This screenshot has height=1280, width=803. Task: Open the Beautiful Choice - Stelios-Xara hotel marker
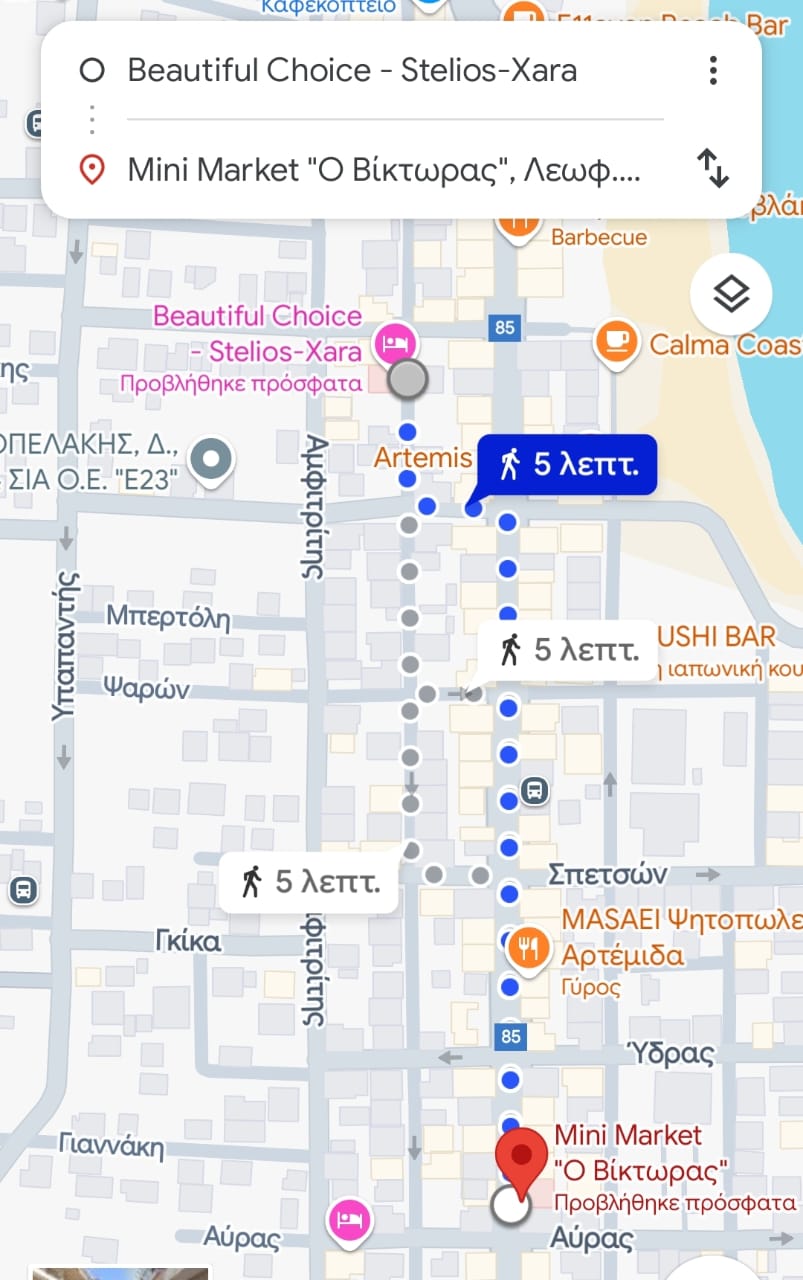click(x=391, y=343)
